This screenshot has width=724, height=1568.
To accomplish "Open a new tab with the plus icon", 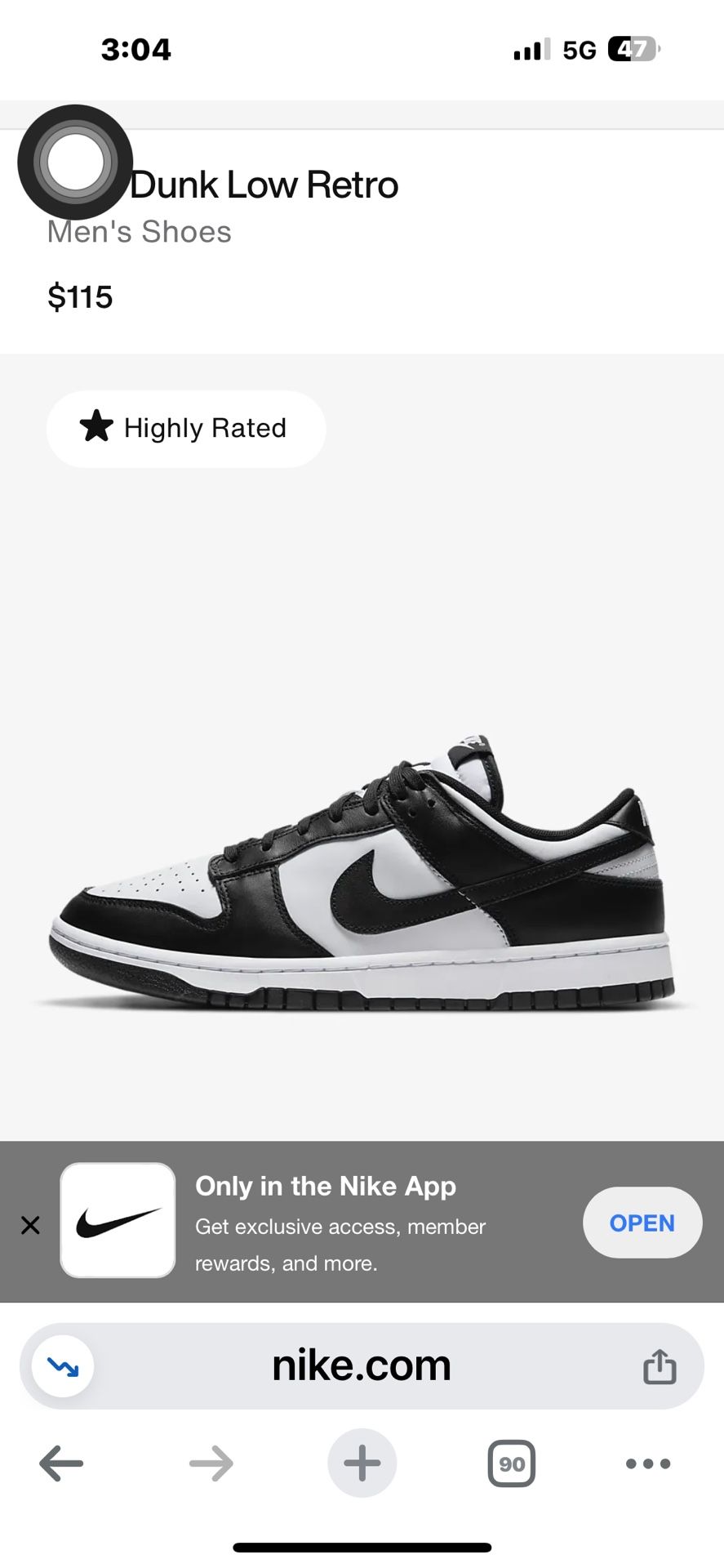I will click(x=362, y=1463).
